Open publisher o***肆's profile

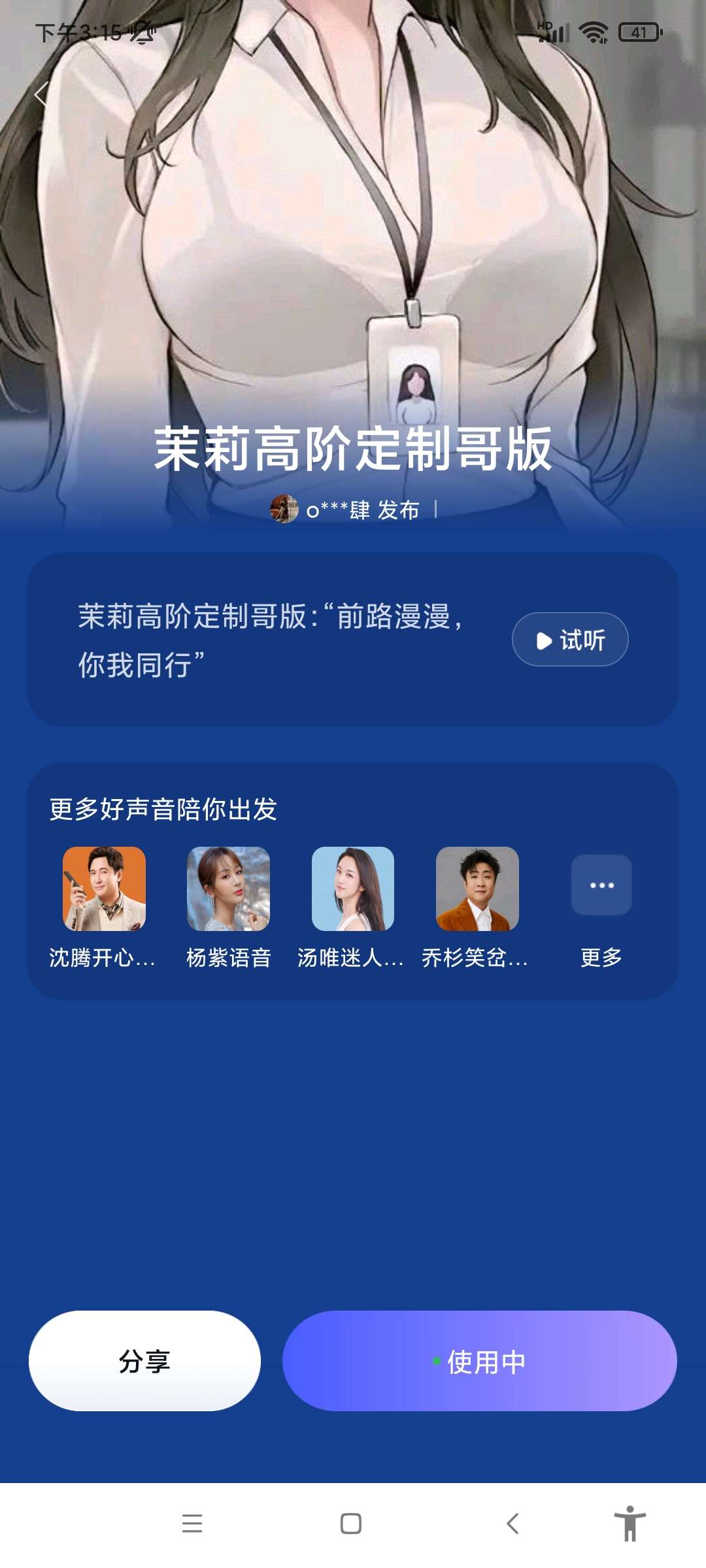[345, 510]
